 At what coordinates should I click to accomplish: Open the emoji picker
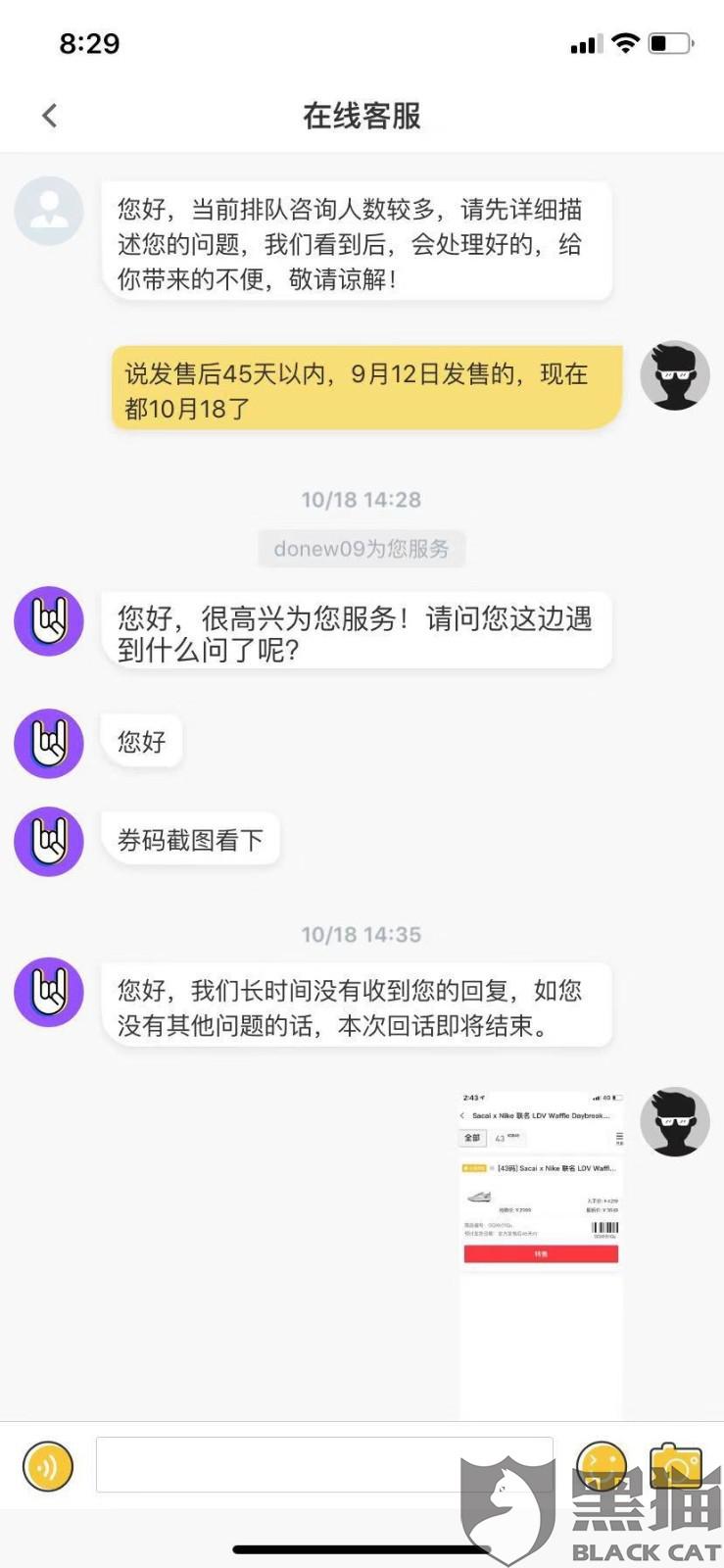point(602,1467)
